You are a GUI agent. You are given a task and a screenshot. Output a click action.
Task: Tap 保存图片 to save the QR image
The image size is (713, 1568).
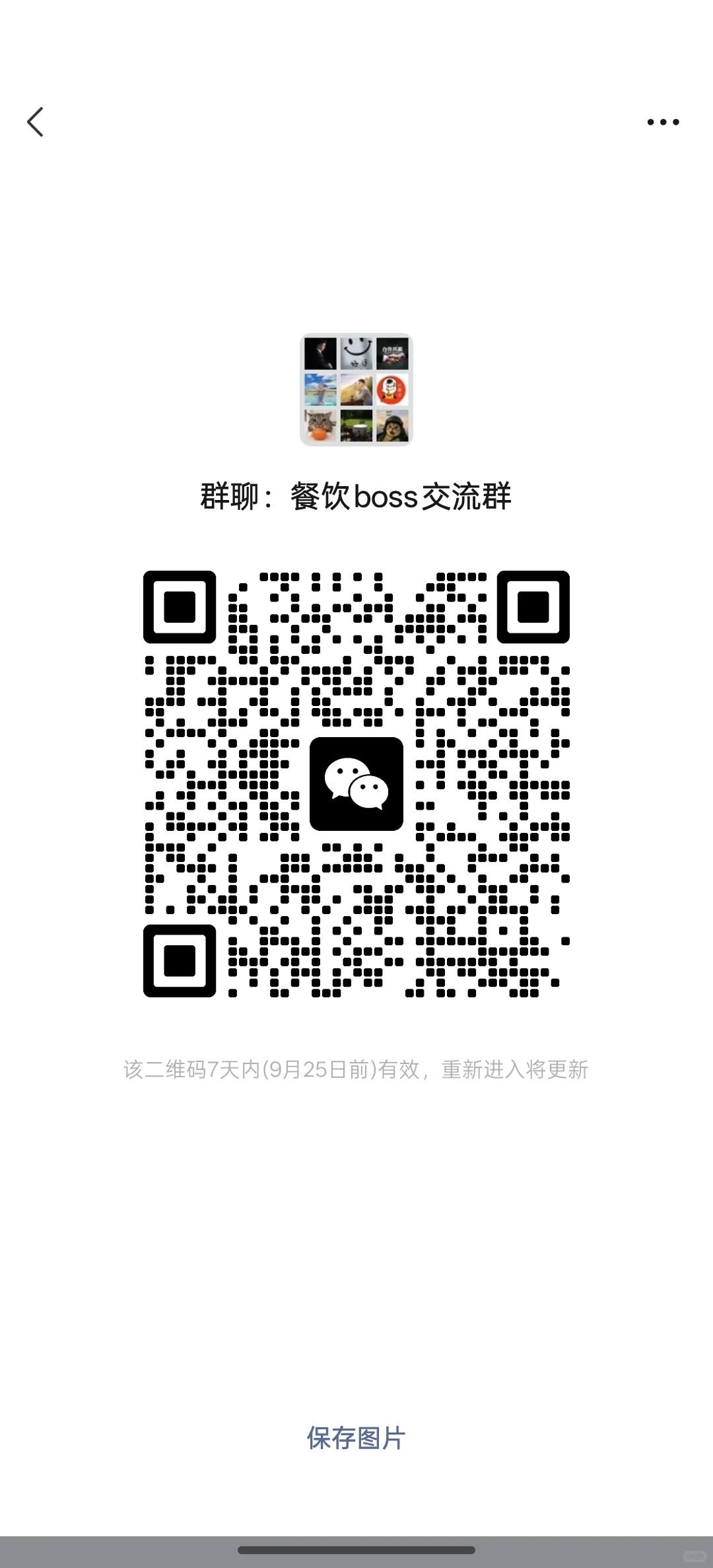356,1438
